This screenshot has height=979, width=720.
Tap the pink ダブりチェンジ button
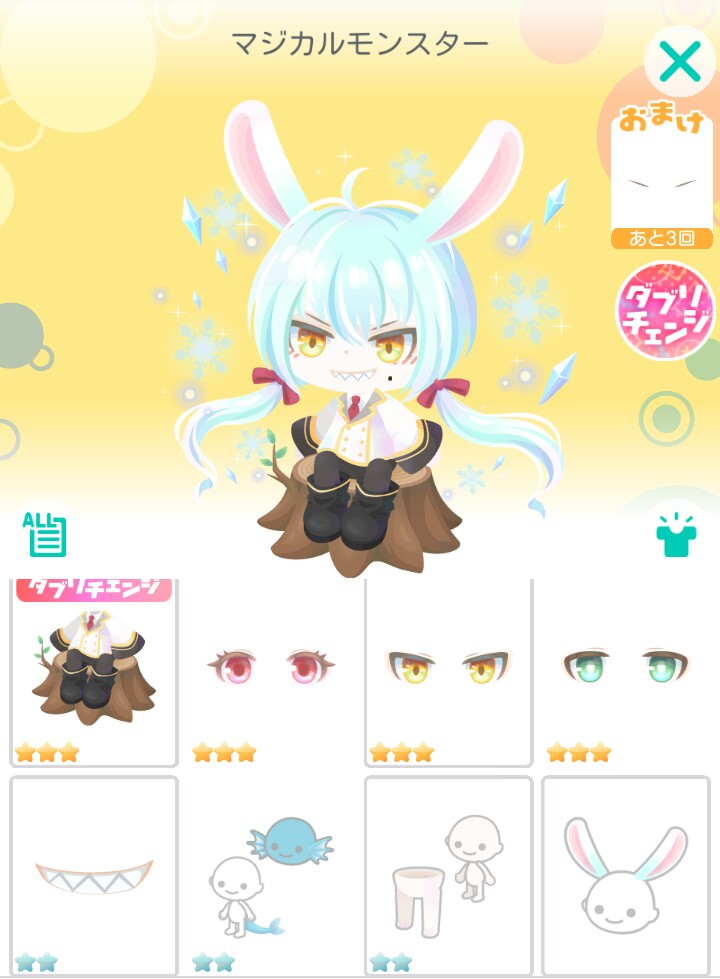[665, 311]
